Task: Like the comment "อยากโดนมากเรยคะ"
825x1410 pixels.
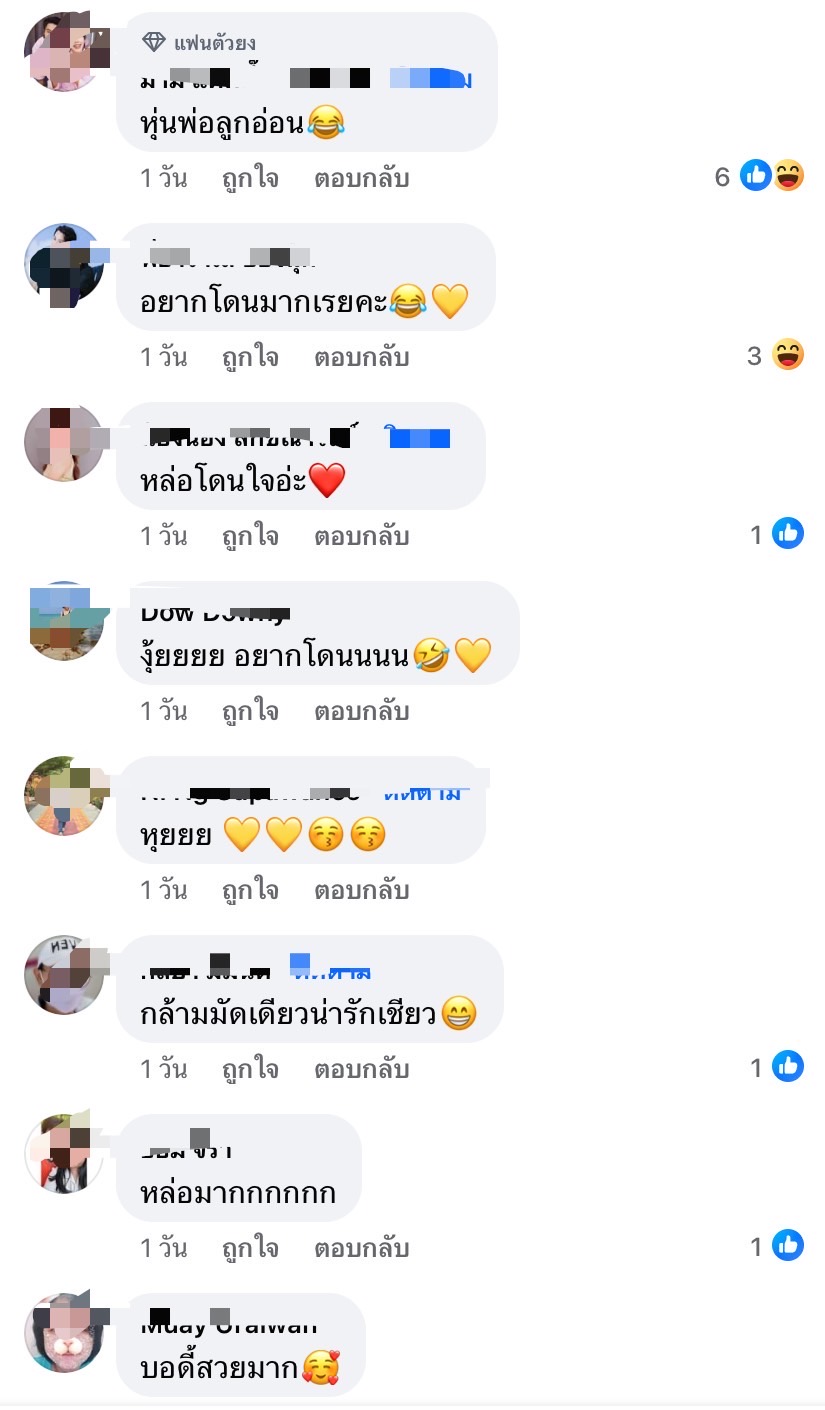Action: (x=250, y=357)
